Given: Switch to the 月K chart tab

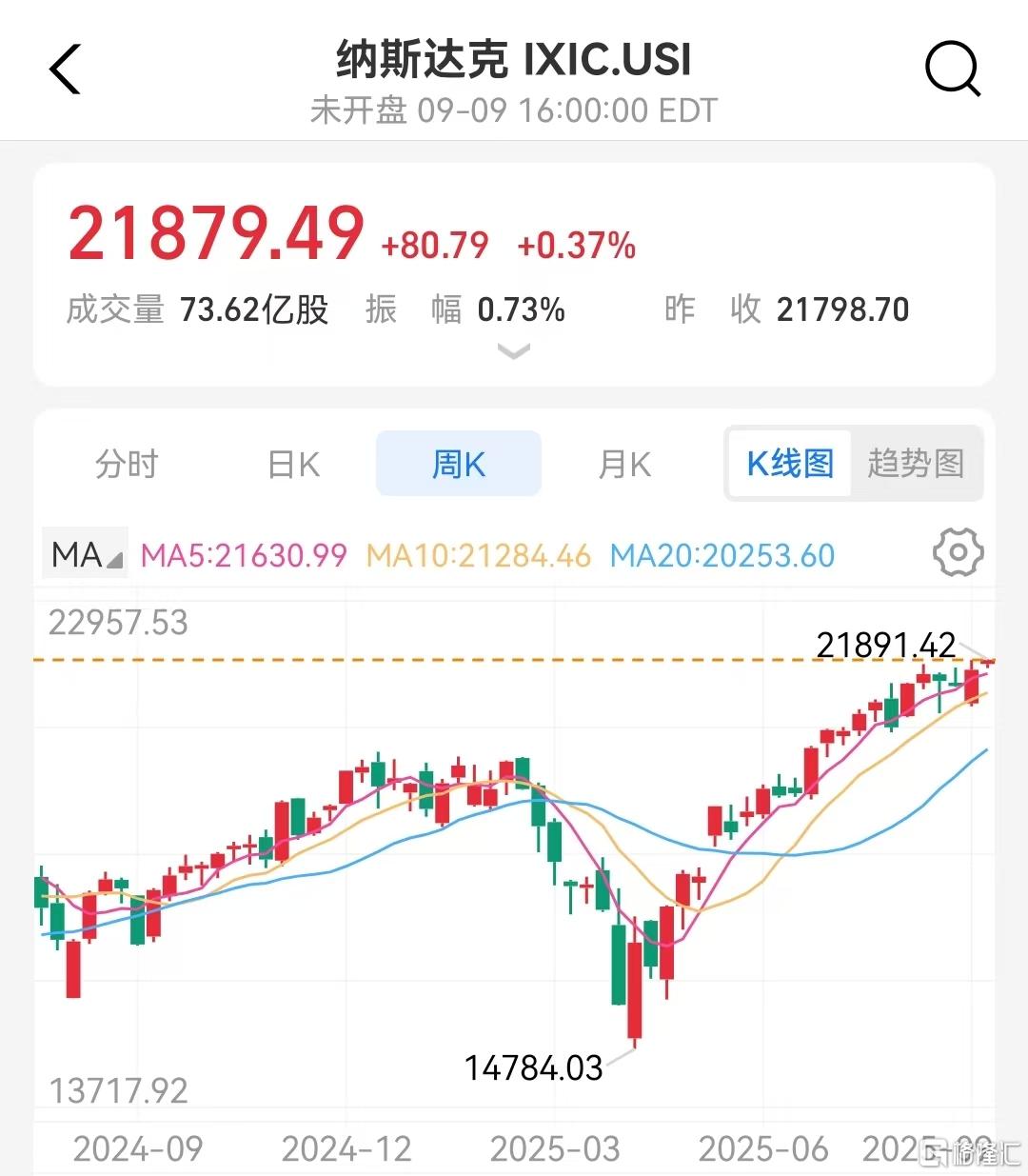Looking at the screenshot, I should coord(624,464).
